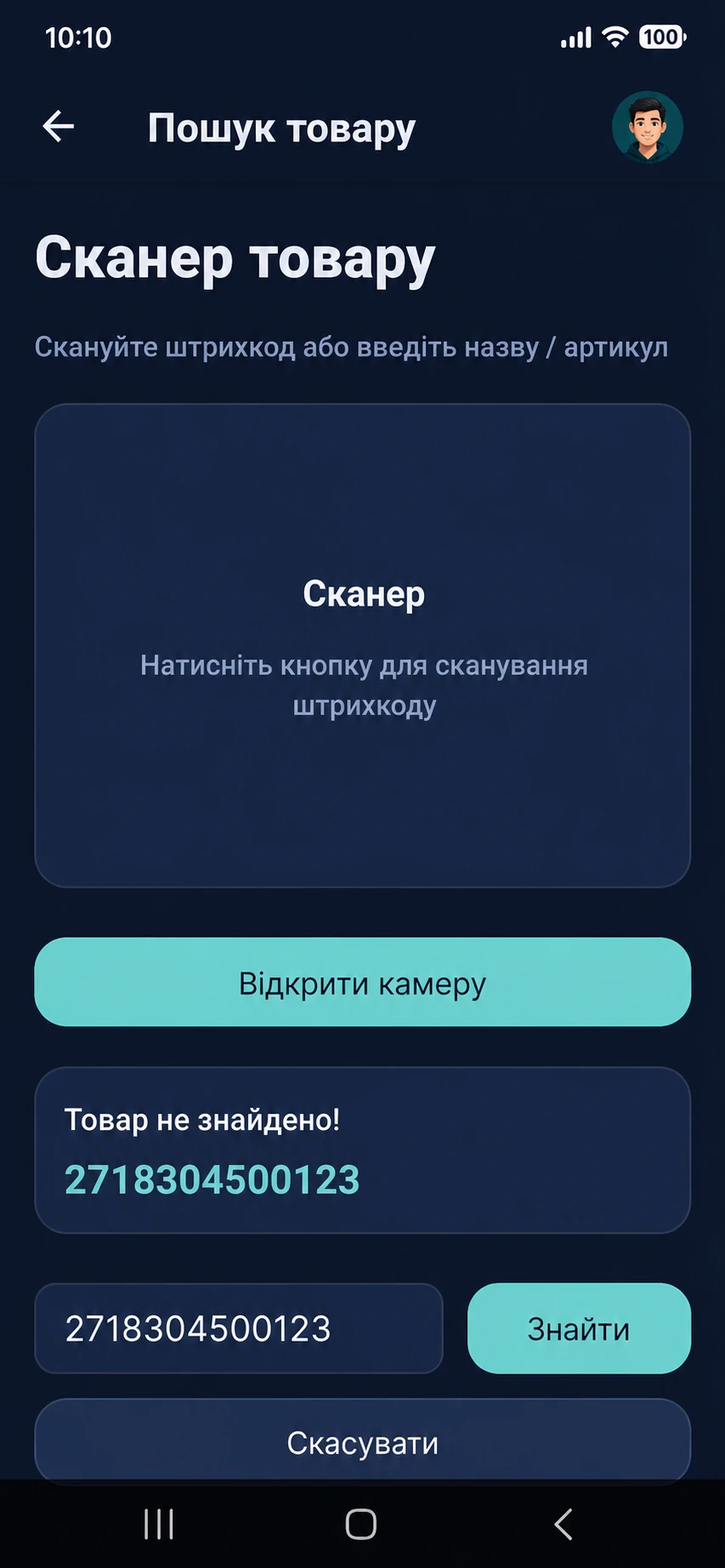Open the profile avatar
The image size is (725, 1568).
pyautogui.click(x=648, y=127)
